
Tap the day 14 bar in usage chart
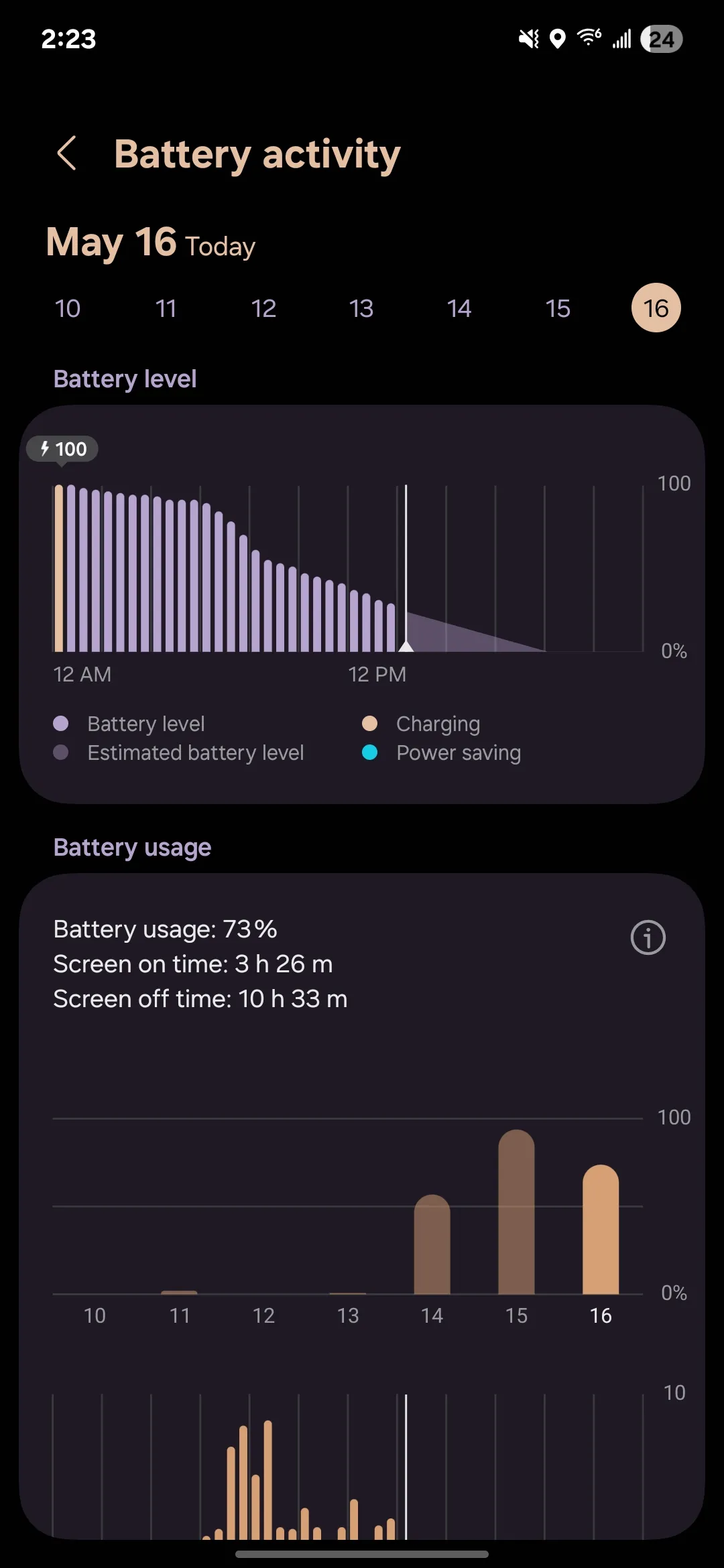(x=432, y=1244)
